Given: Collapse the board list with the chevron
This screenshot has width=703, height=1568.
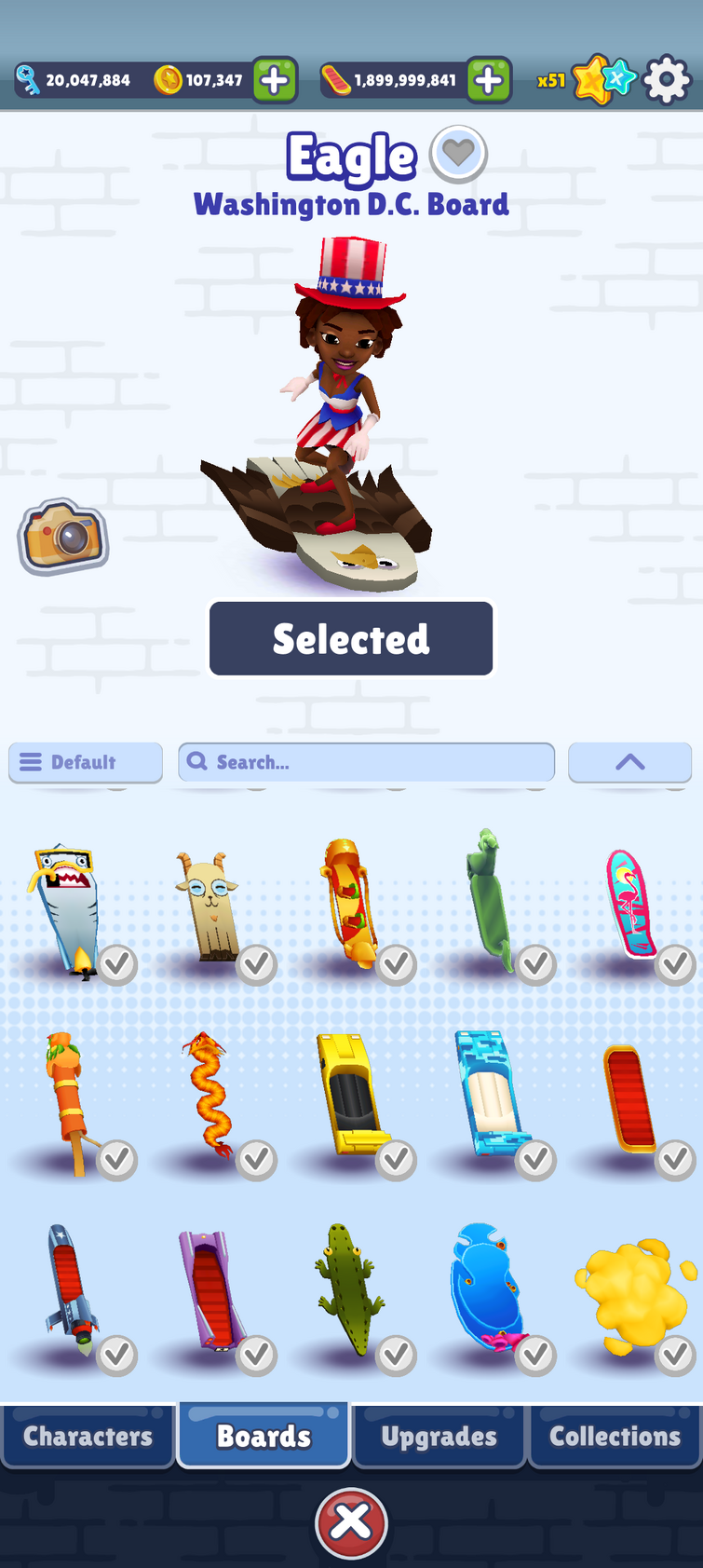Looking at the screenshot, I should pyautogui.click(x=629, y=762).
